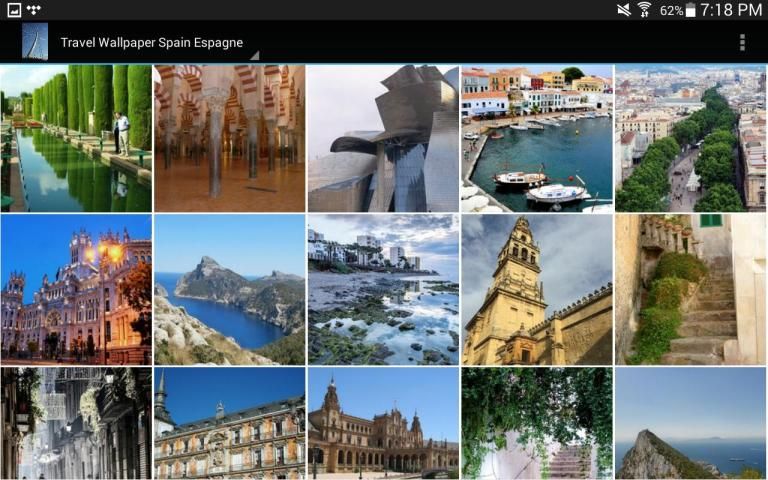
Task: Open the overflow menu
Action: click(742, 42)
